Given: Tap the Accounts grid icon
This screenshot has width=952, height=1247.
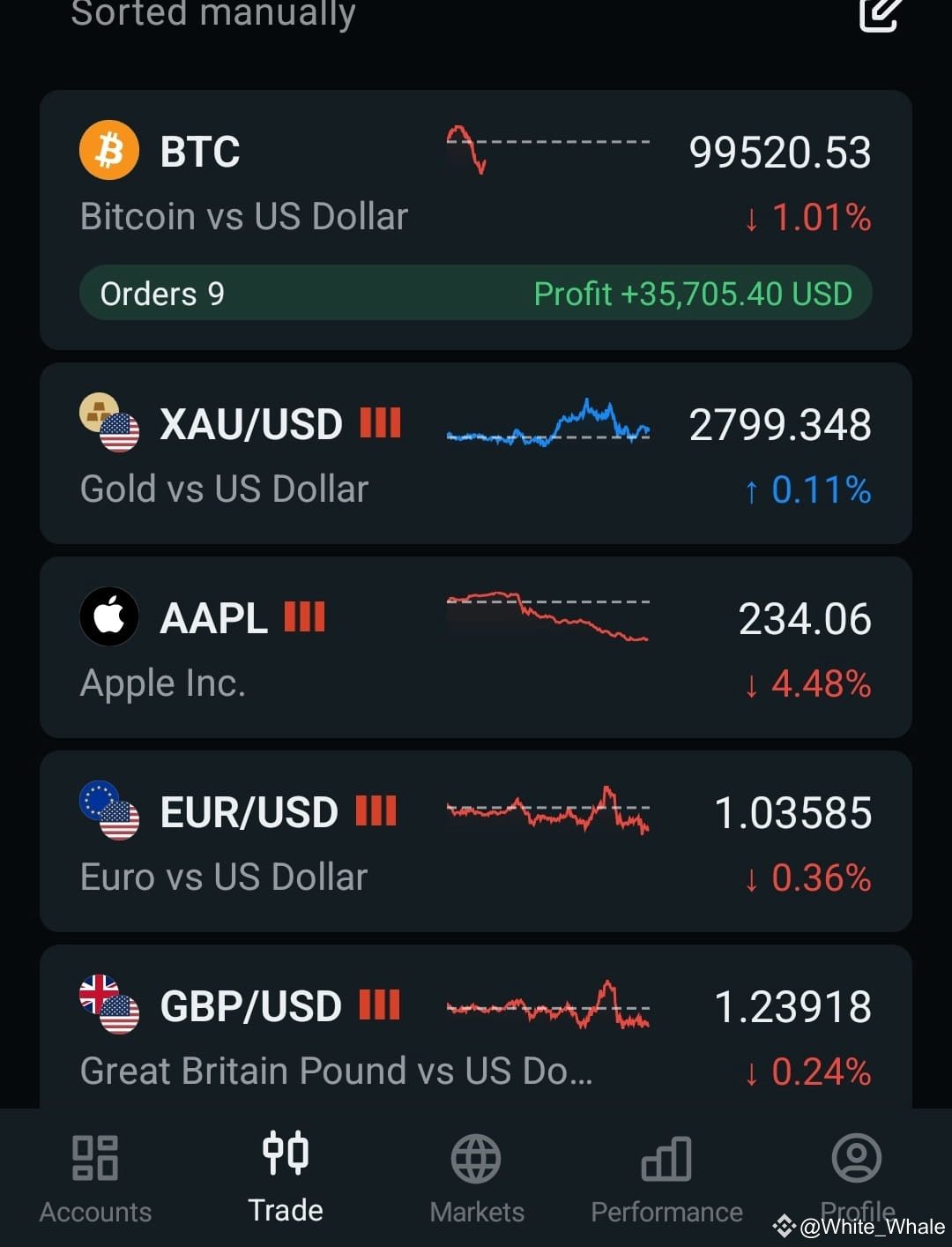Looking at the screenshot, I should click(x=93, y=1158).
